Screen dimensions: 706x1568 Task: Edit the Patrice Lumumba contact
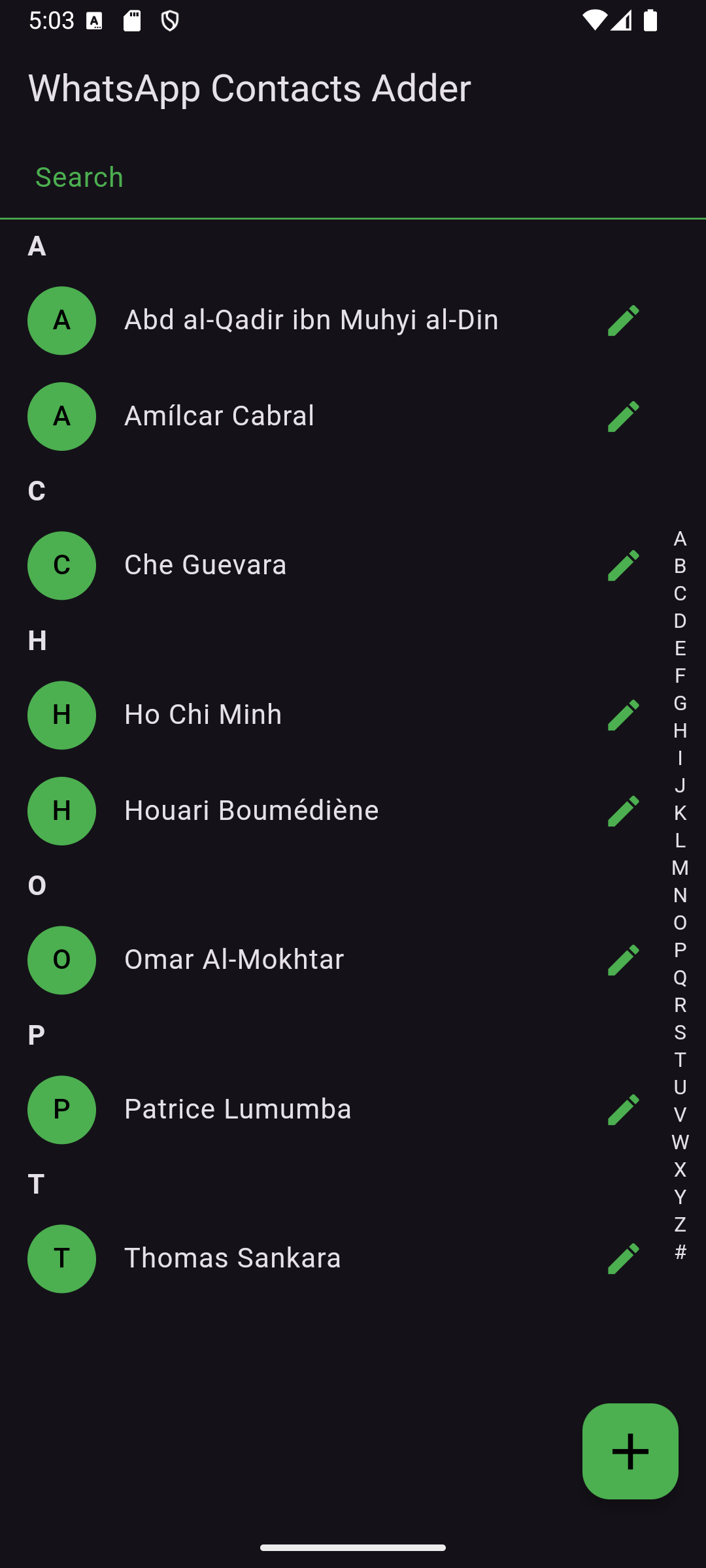[x=623, y=1109]
